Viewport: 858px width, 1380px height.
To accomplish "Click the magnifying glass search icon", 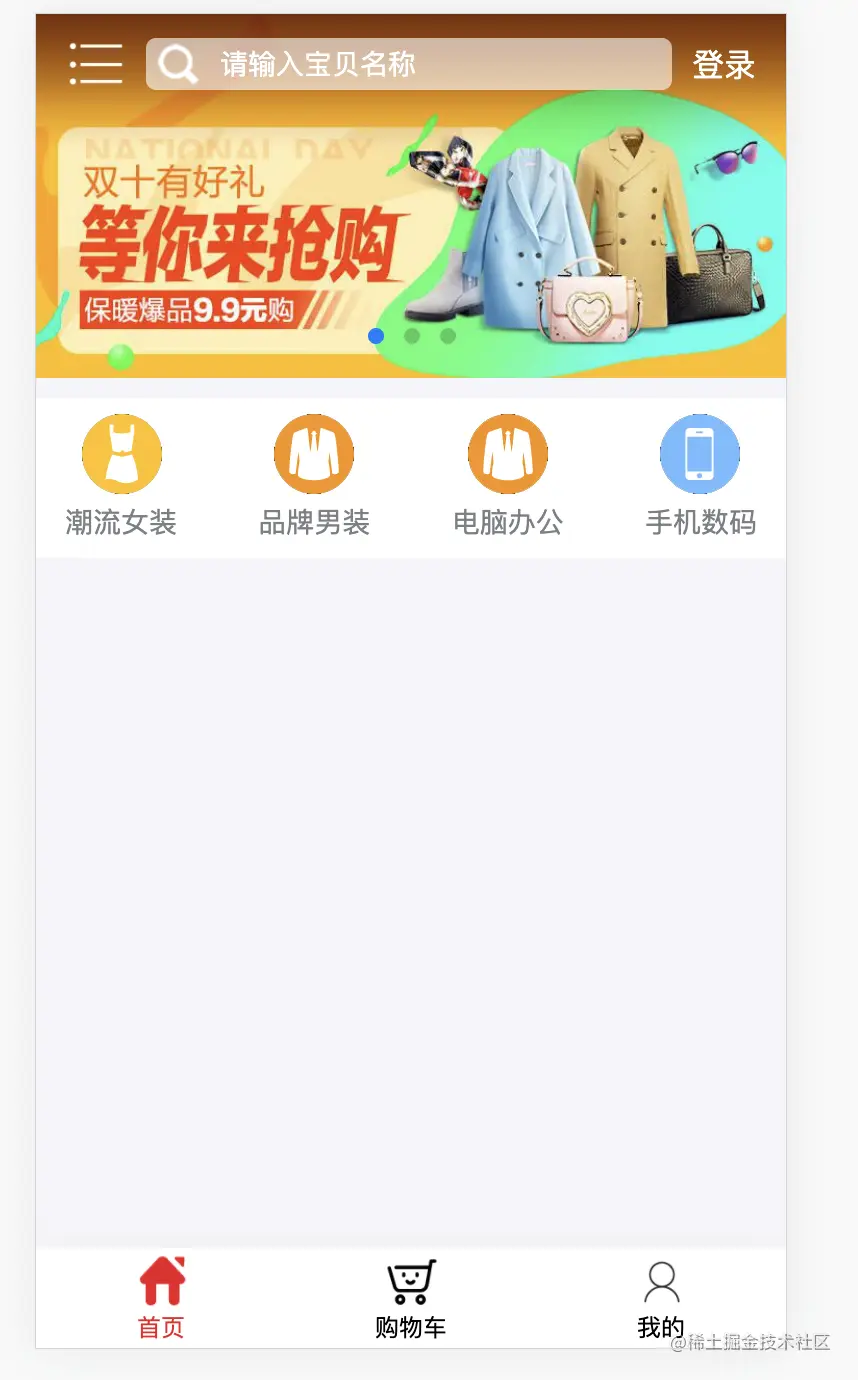I will click(178, 64).
